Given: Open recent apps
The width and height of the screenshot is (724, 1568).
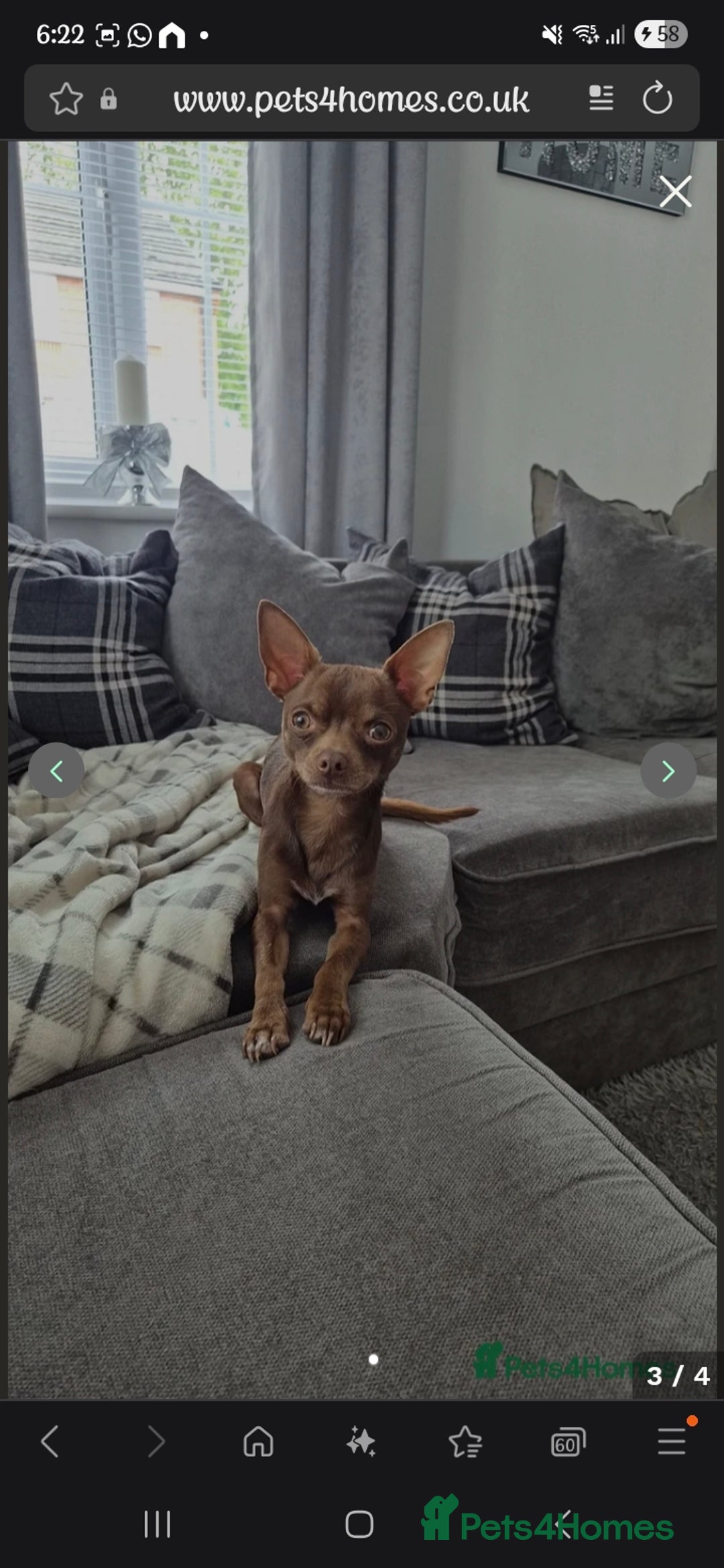Looking at the screenshot, I should coord(158,1524).
